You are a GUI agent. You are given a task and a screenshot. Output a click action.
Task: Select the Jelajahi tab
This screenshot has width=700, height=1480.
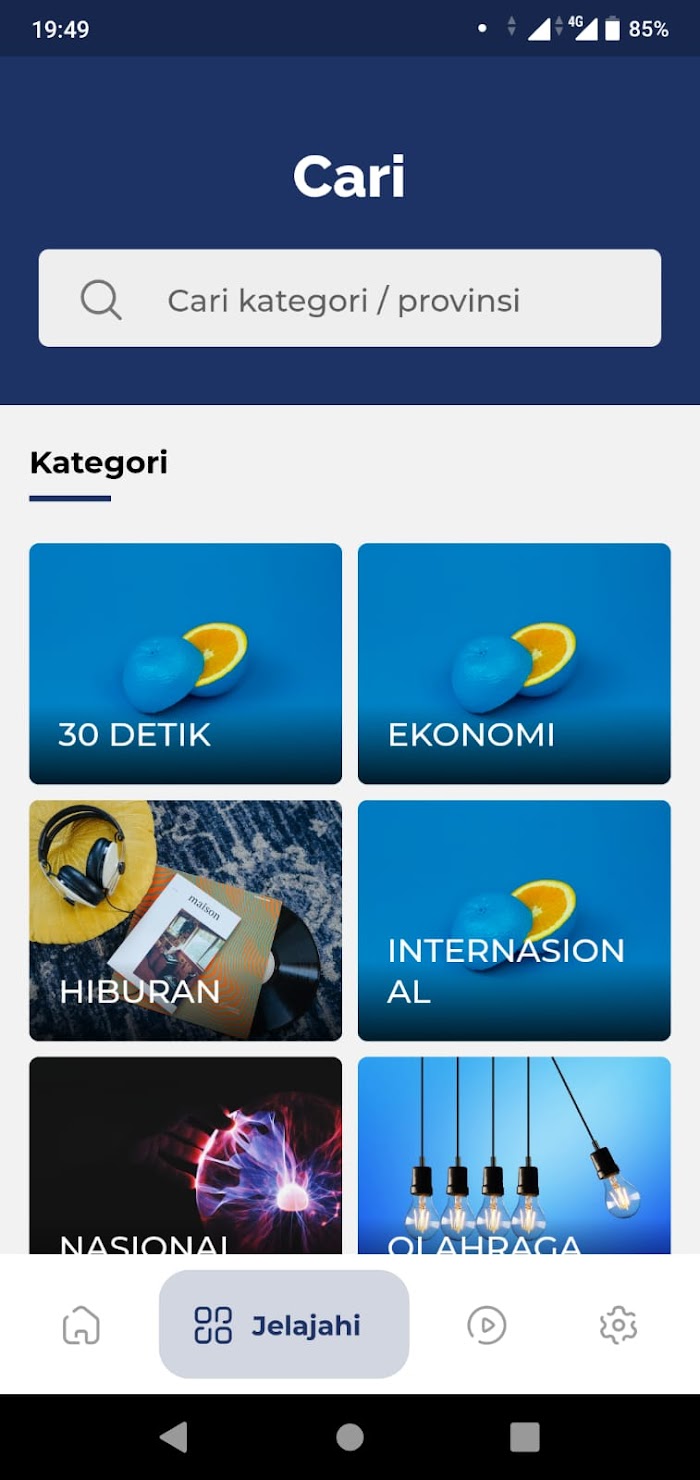pyautogui.click(x=284, y=1324)
